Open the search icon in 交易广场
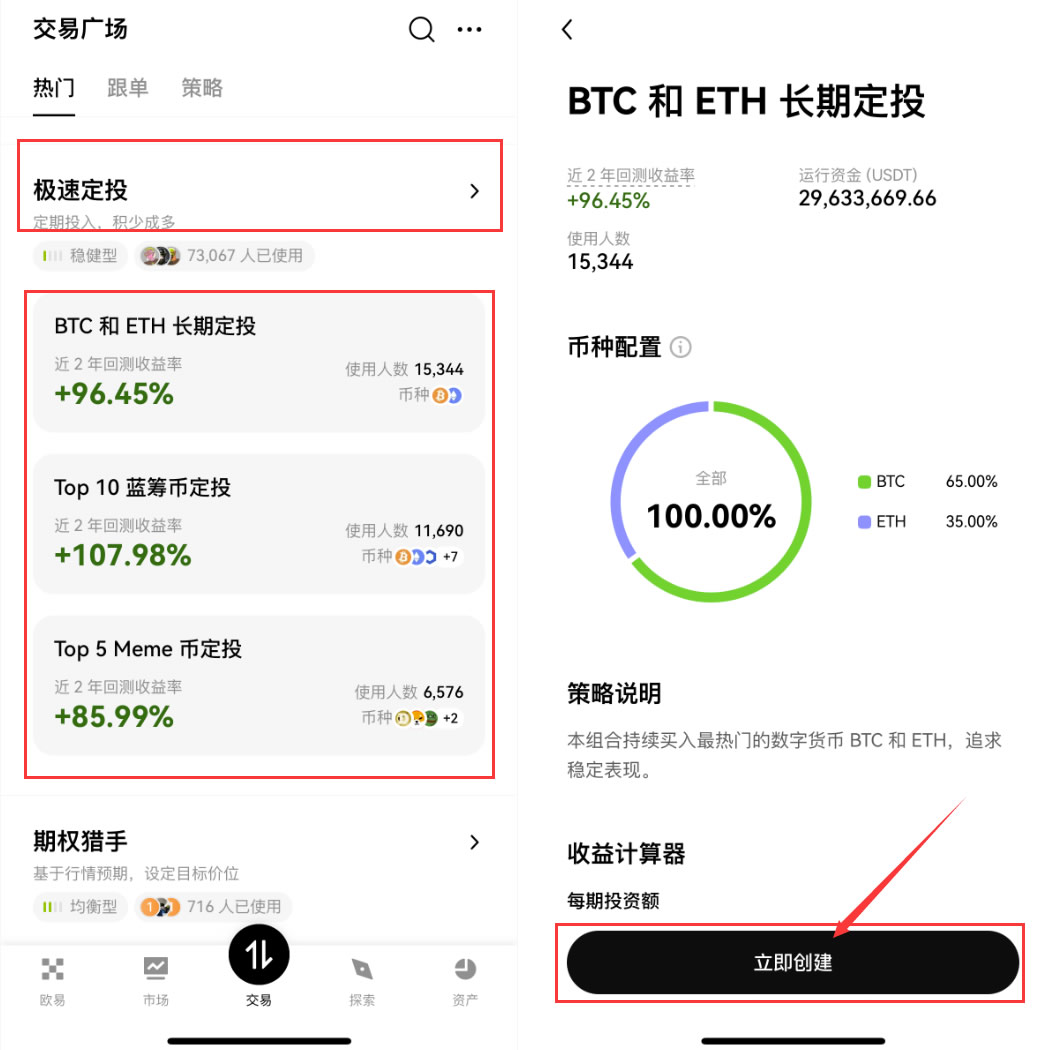 [421, 30]
